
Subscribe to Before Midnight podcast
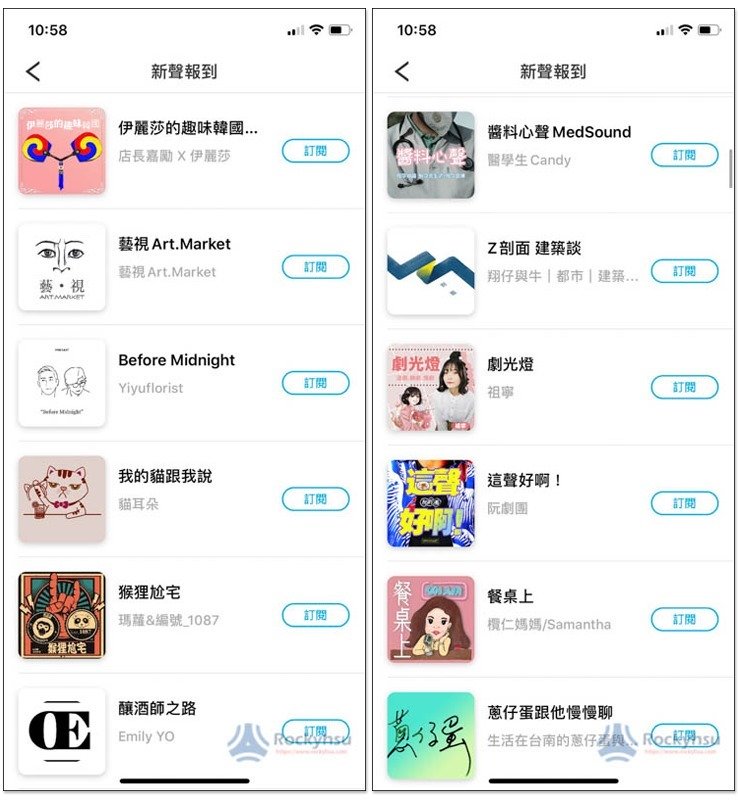click(x=315, y=383)
